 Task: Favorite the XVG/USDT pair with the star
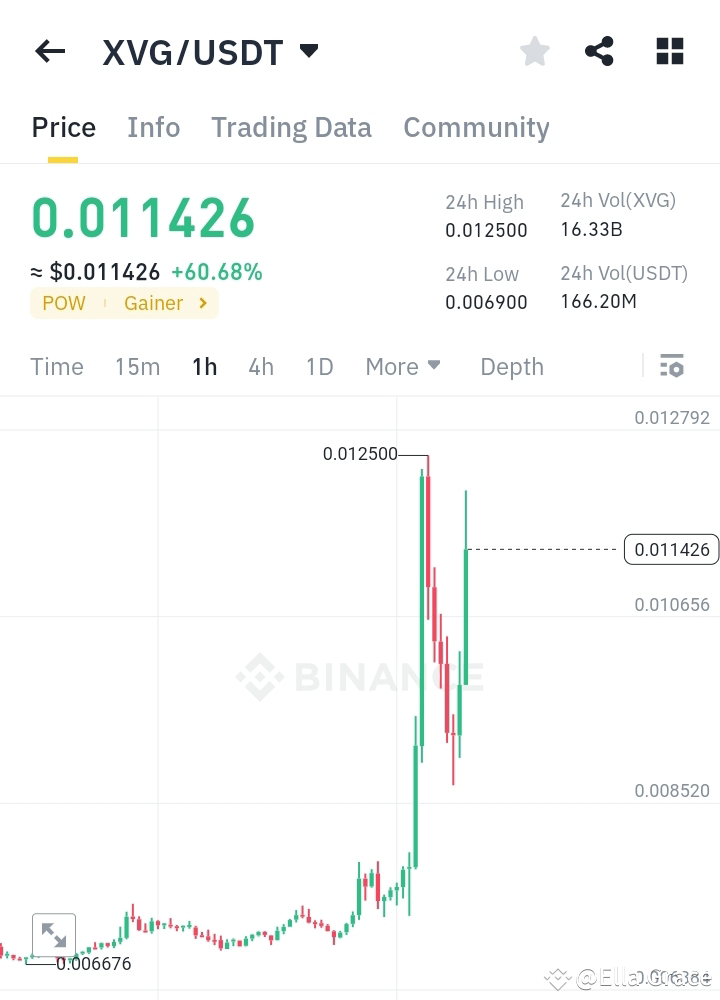click(x=534, y=51)
